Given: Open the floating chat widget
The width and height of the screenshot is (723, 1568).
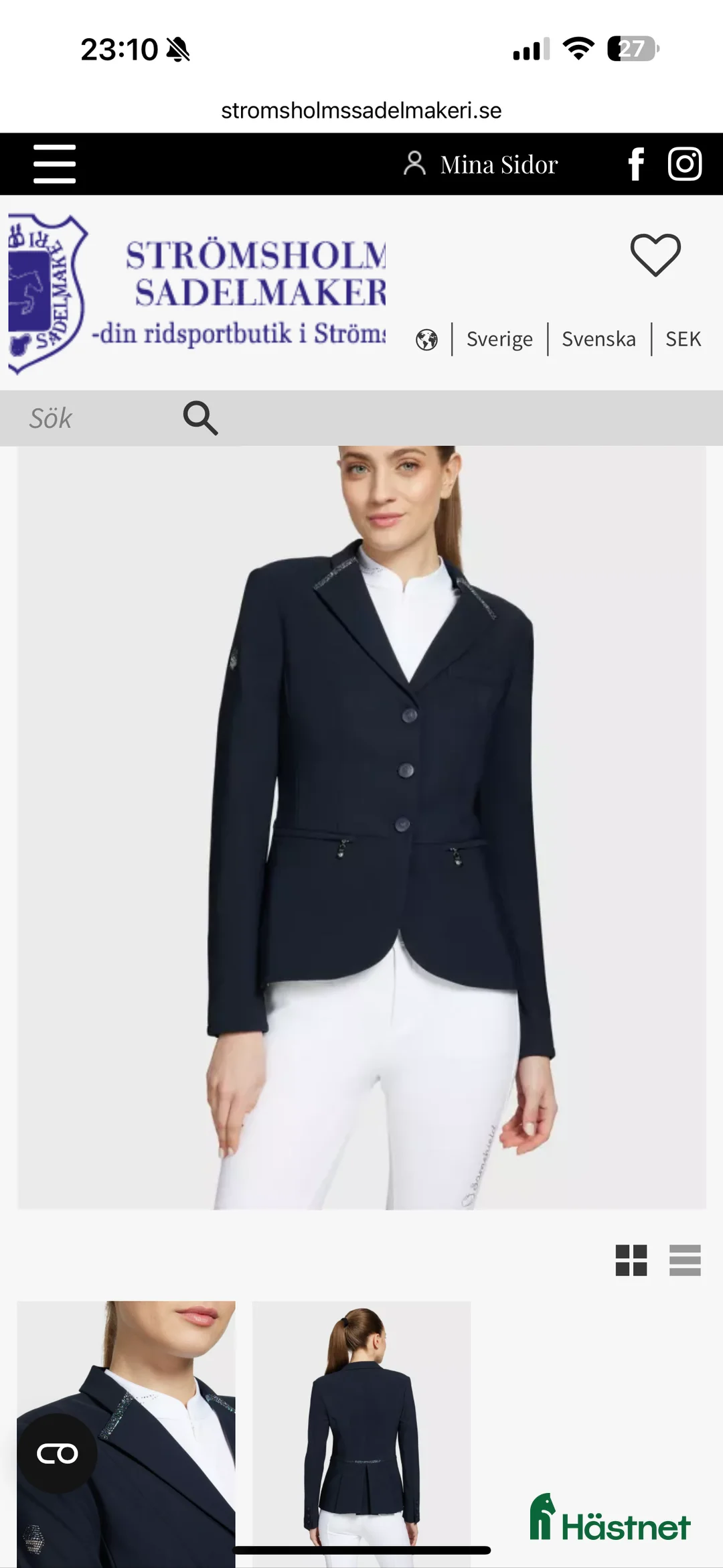Looking at the screenshot, I should [58, 1453].
